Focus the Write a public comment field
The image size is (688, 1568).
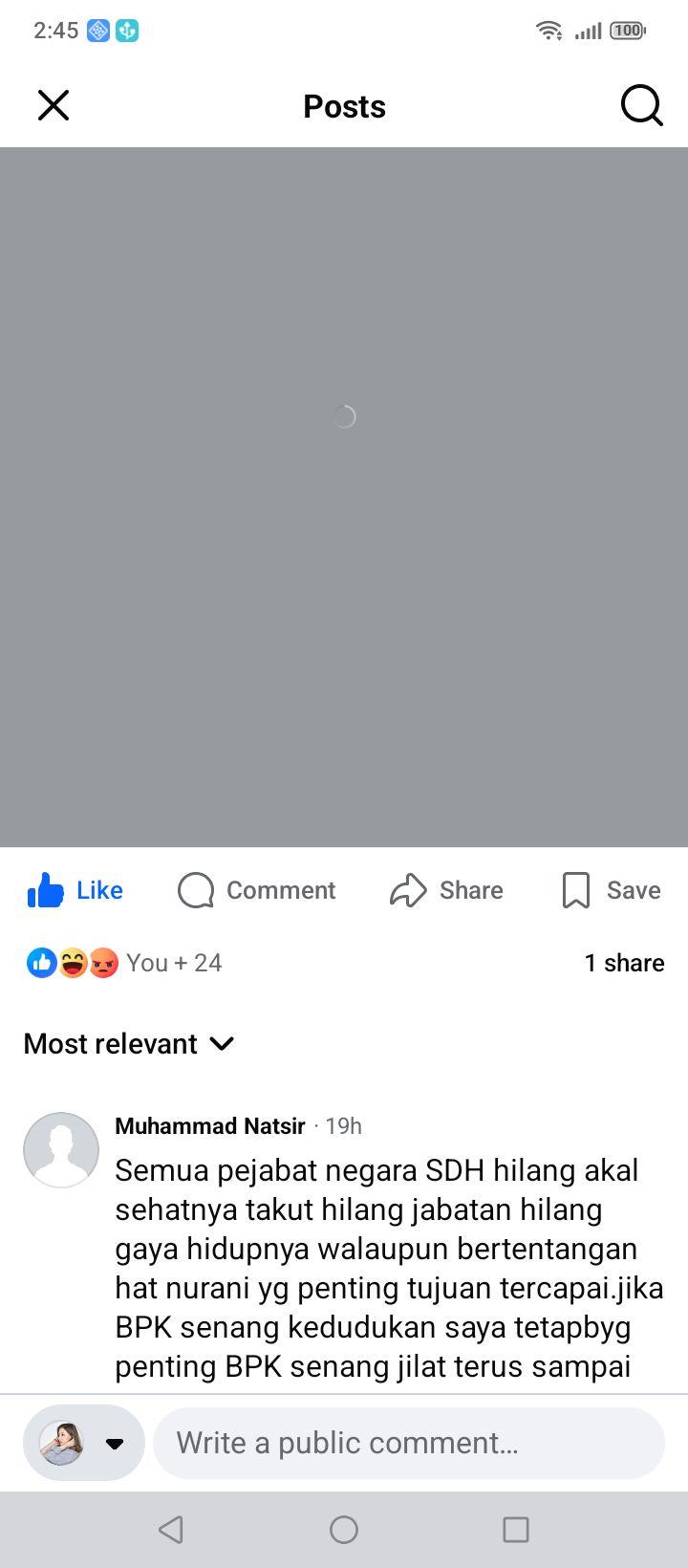(409, 1443)
